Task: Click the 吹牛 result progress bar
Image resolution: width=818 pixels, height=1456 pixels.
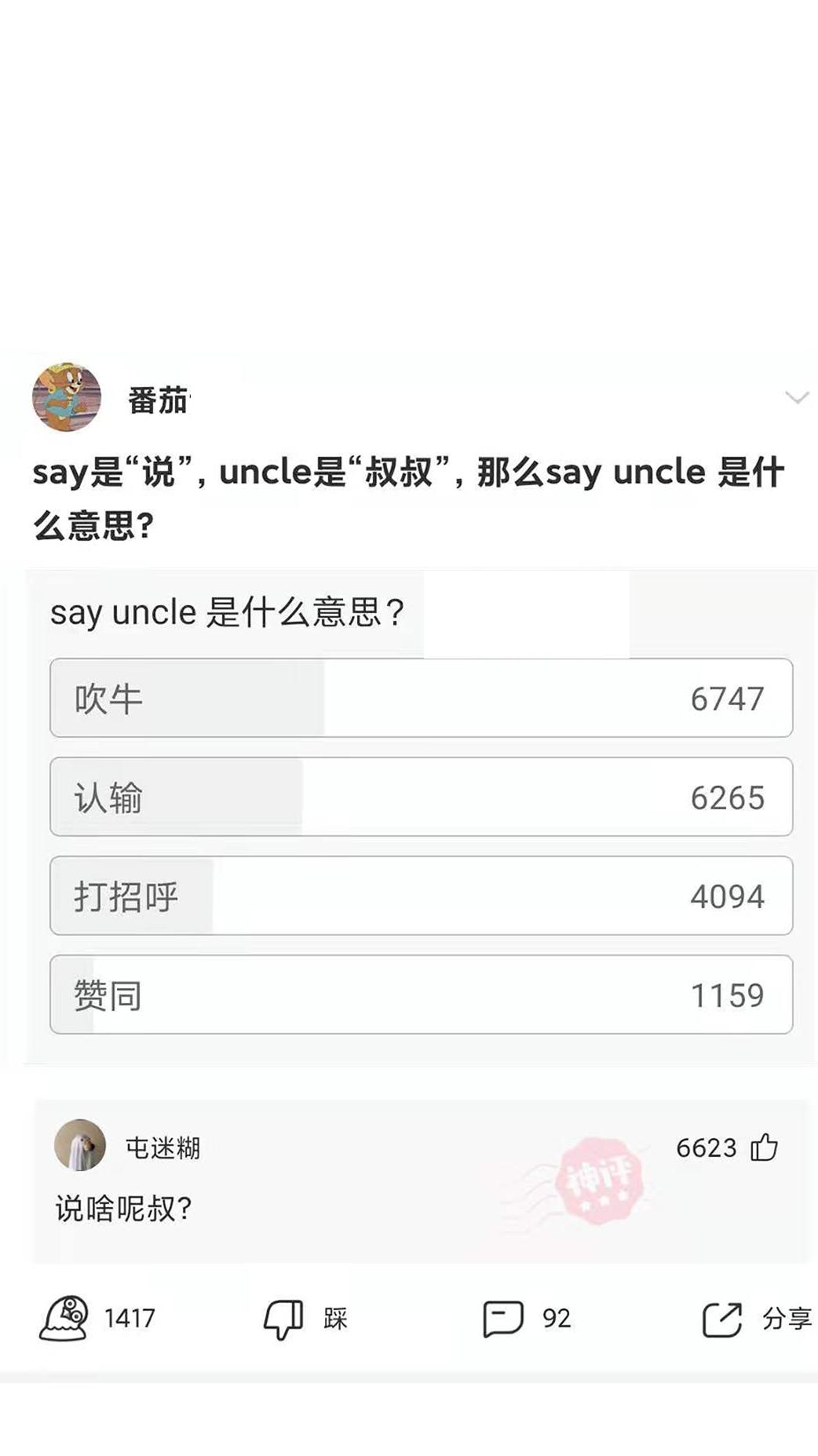Action: coord(188,699)
